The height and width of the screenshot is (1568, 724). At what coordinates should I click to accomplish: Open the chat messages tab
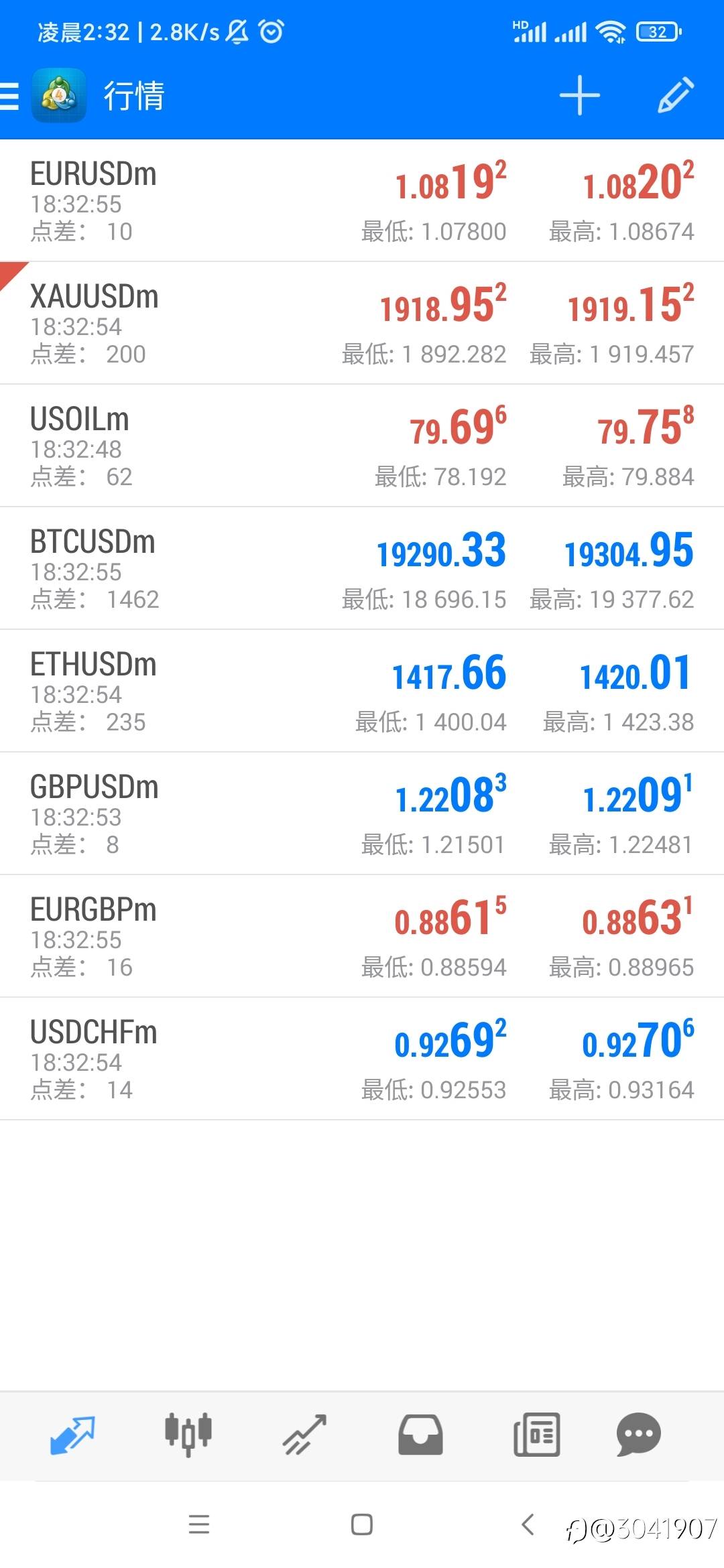click(639, 1435)
